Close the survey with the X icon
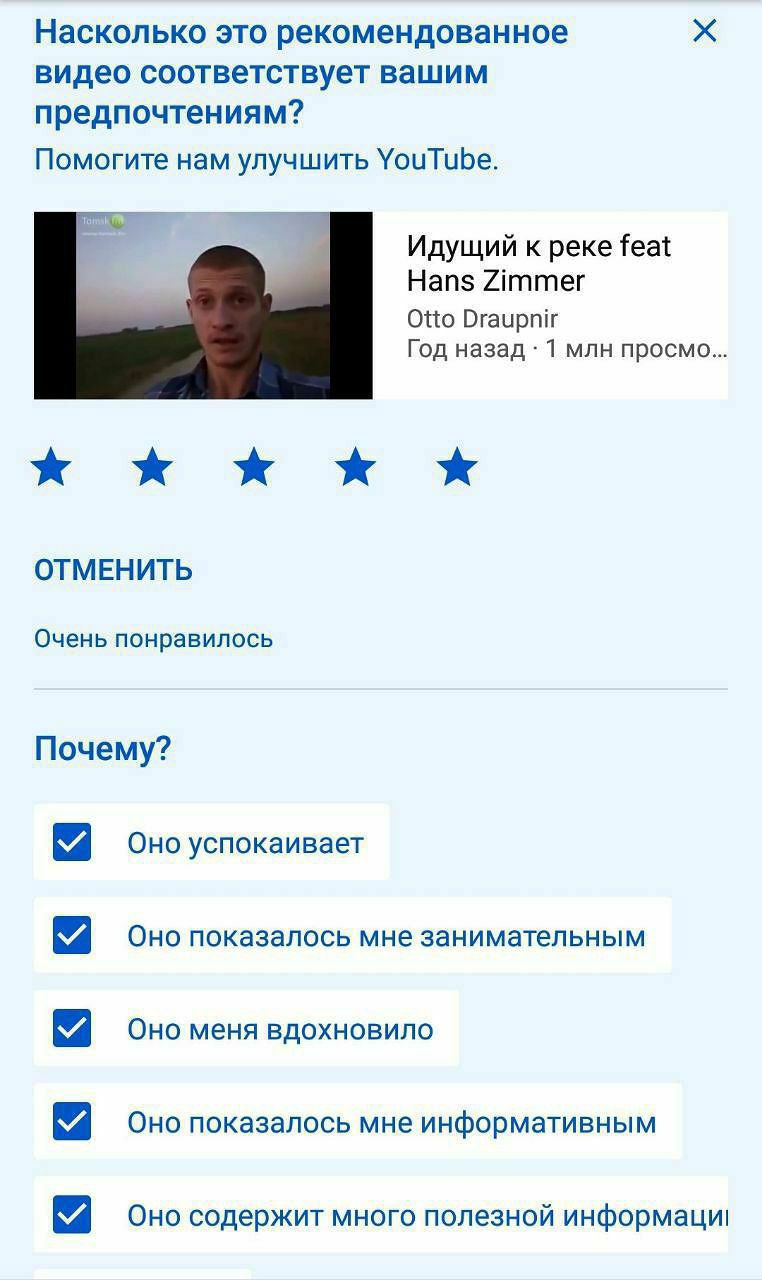Viewport: 762px width, 1280px height. 705,31
